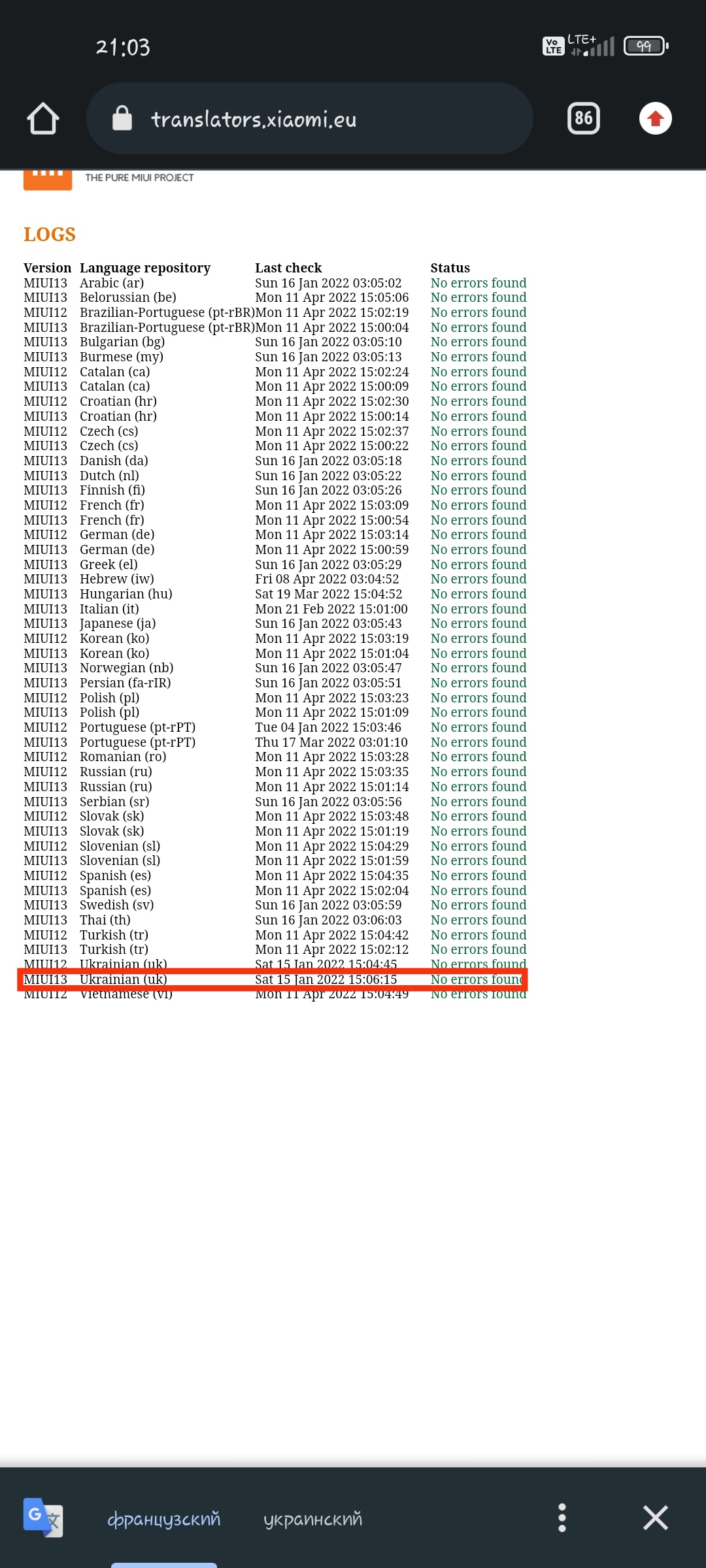Select the французский language tab
The height and width of the screenshot is (1568, 706).
(163, 1518)
